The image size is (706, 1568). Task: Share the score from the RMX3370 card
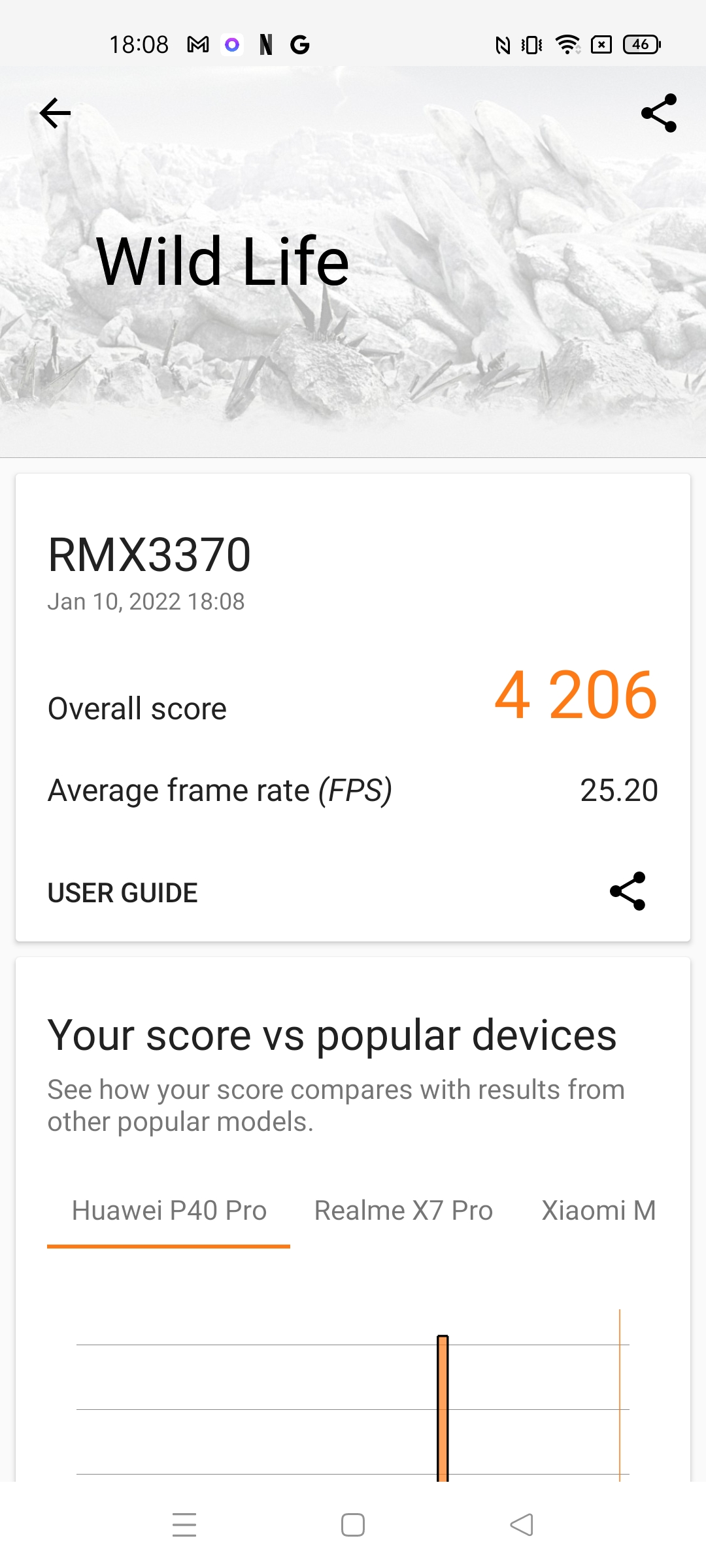[627, 891]
